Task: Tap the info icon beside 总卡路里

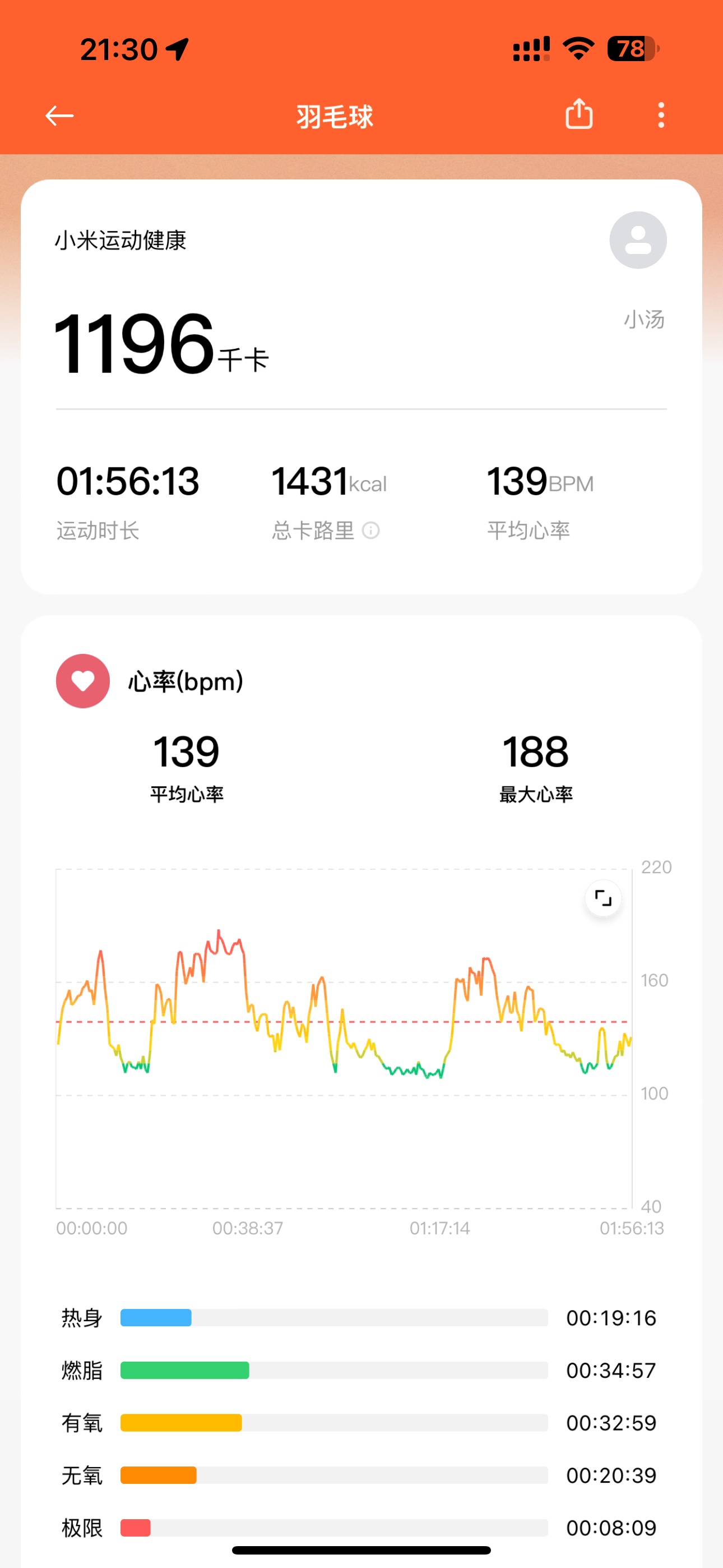Action: pos(370,531)
